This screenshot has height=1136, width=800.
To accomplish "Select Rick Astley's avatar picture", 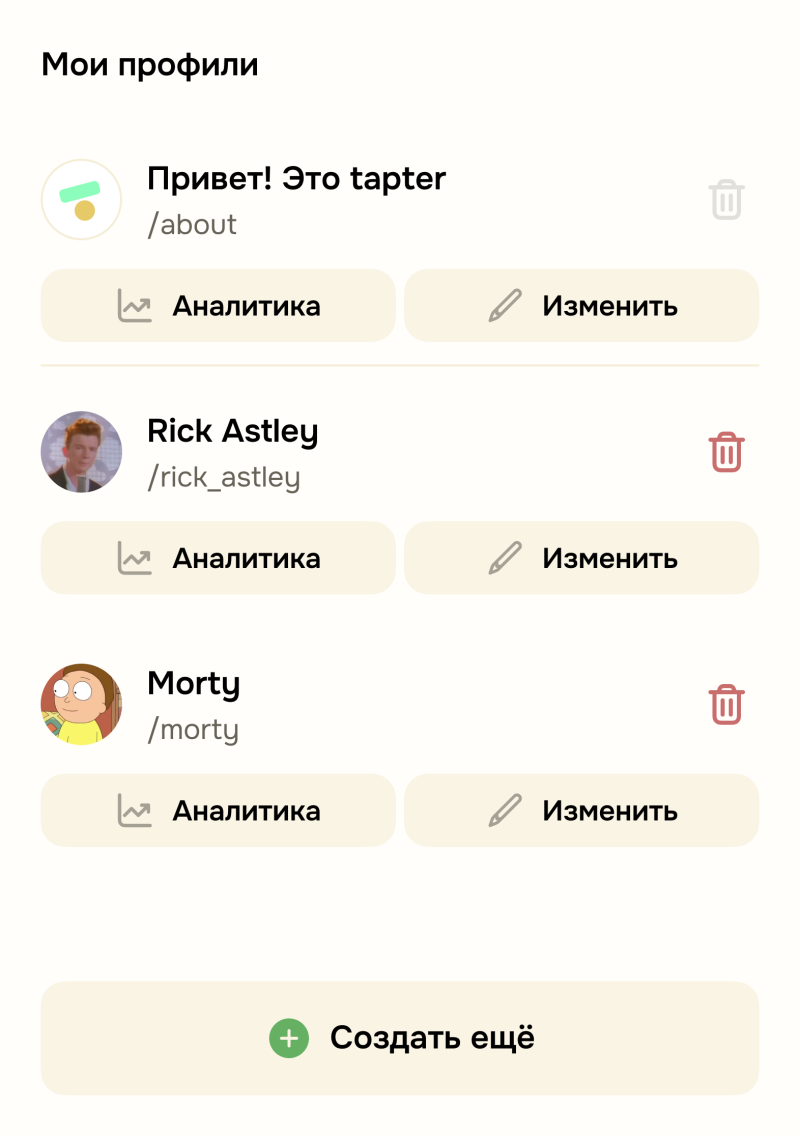I will pyautogui.click(x=81, y=452).
